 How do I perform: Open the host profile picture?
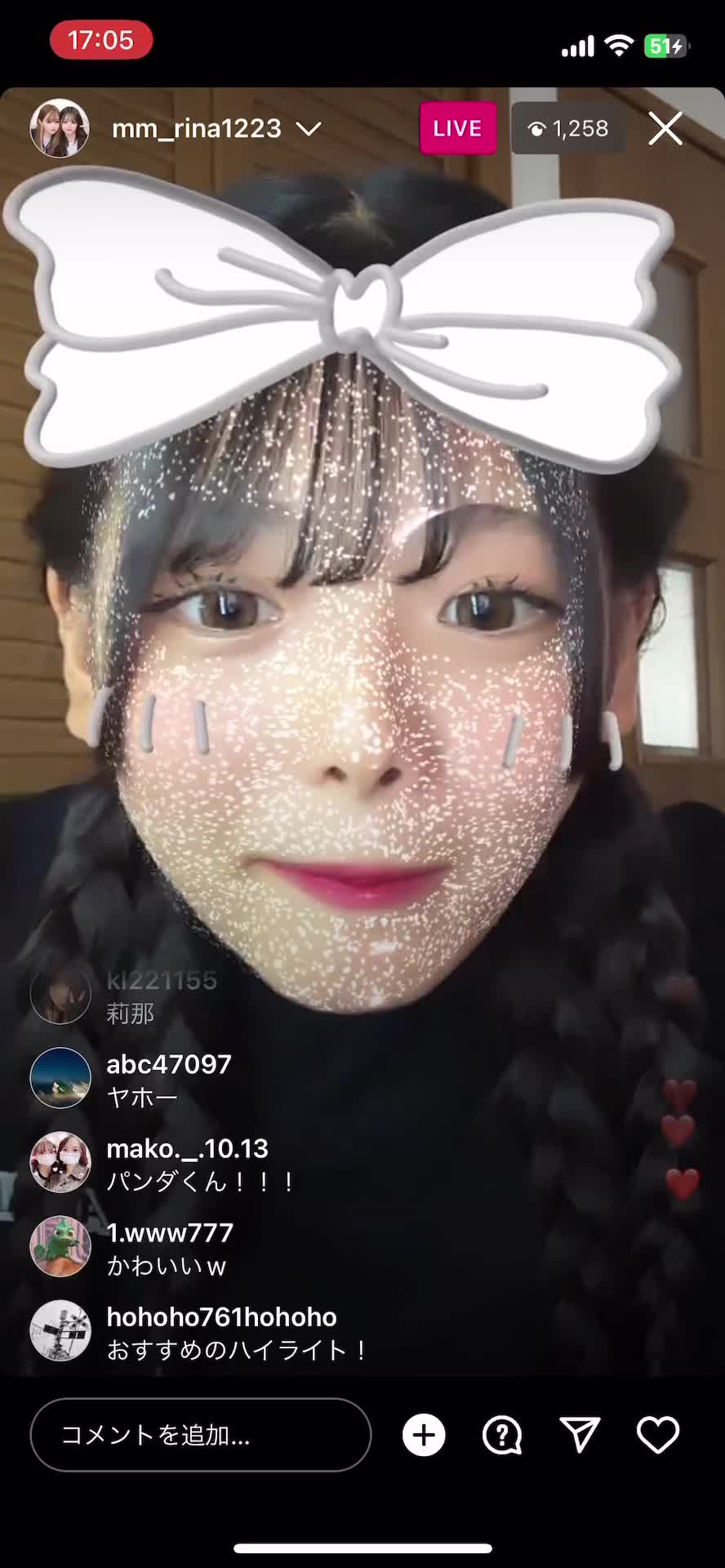(x=60, y=128)
